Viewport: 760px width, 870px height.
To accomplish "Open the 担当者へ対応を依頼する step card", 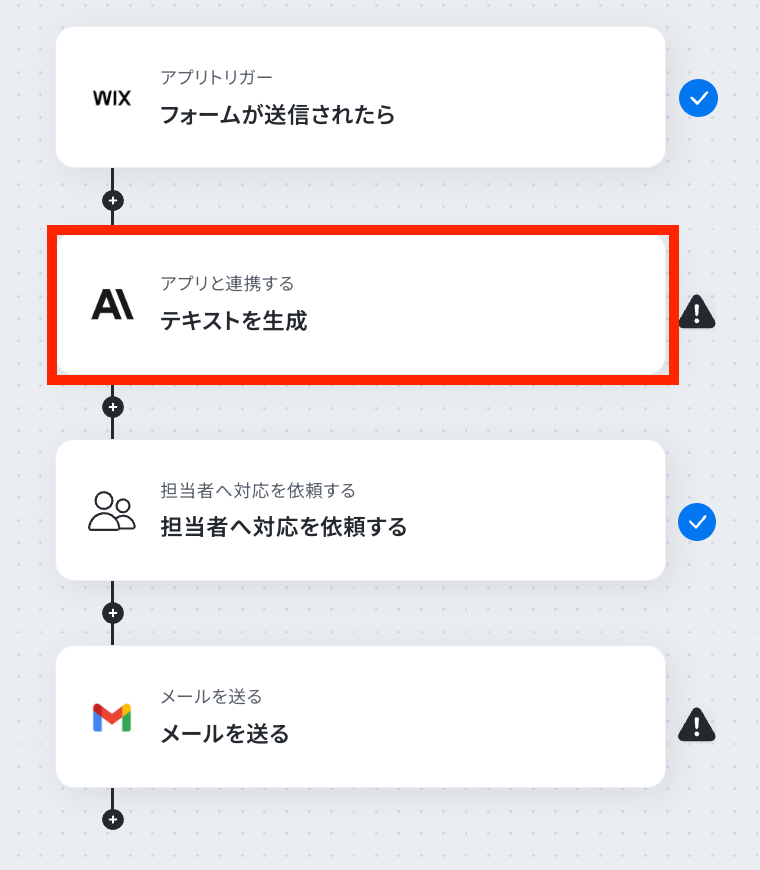I will click(x=360, y=510).
